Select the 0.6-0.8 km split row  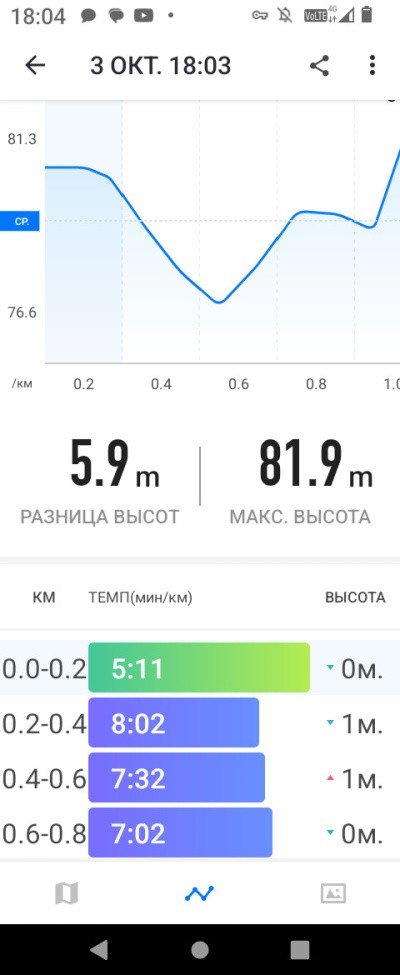pos(200,833)
